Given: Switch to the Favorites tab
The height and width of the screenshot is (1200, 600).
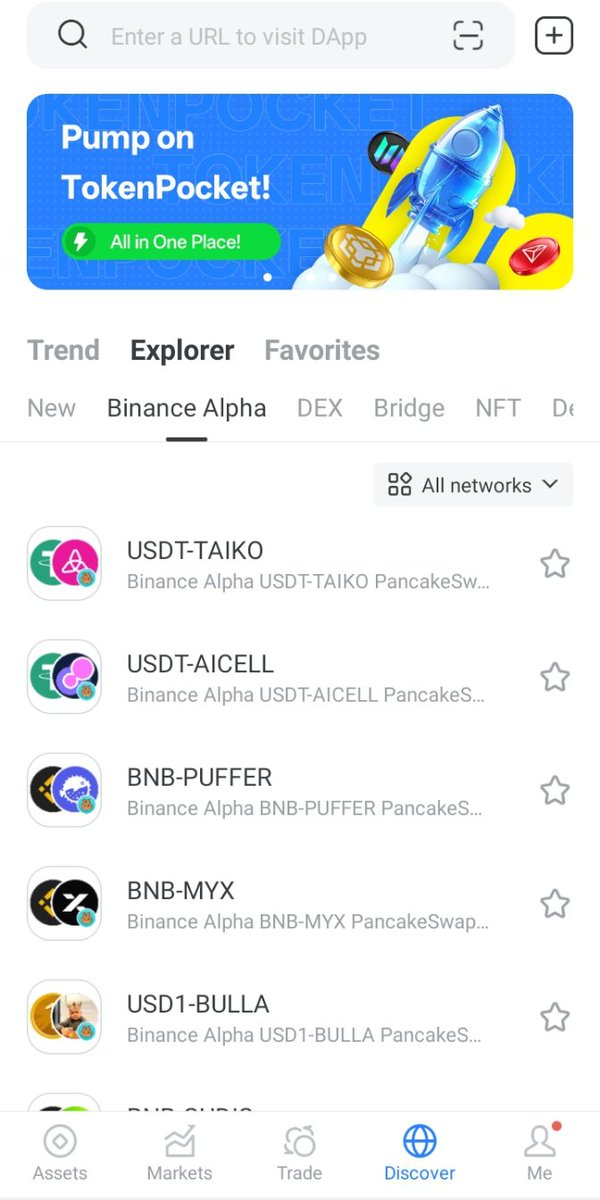Looking at the screenshot, I should (x=322, y=350).
